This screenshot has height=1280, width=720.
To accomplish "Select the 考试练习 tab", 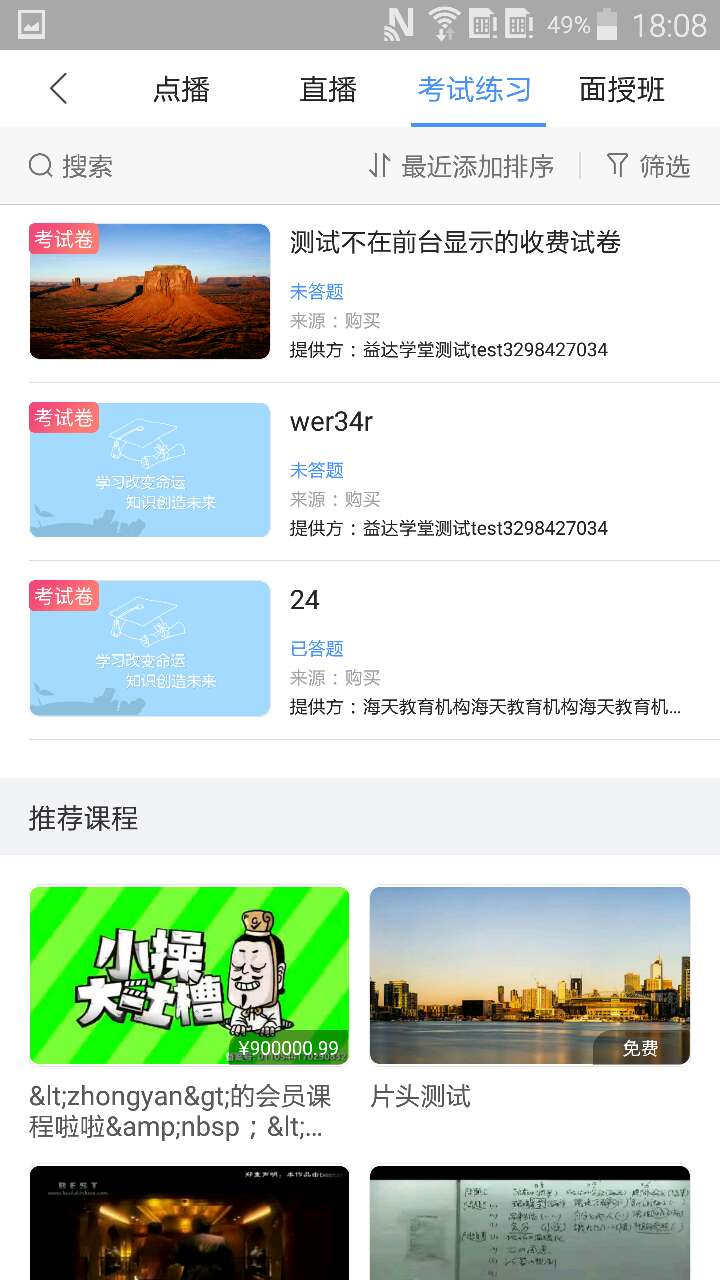I will coord(475,90).
